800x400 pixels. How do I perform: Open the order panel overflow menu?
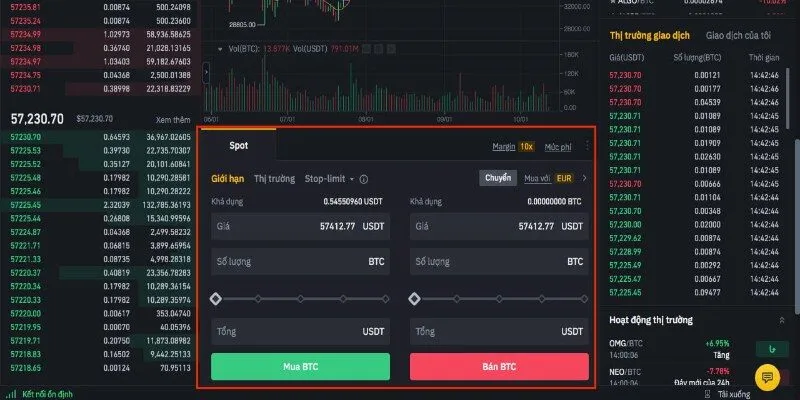[587, 147]
